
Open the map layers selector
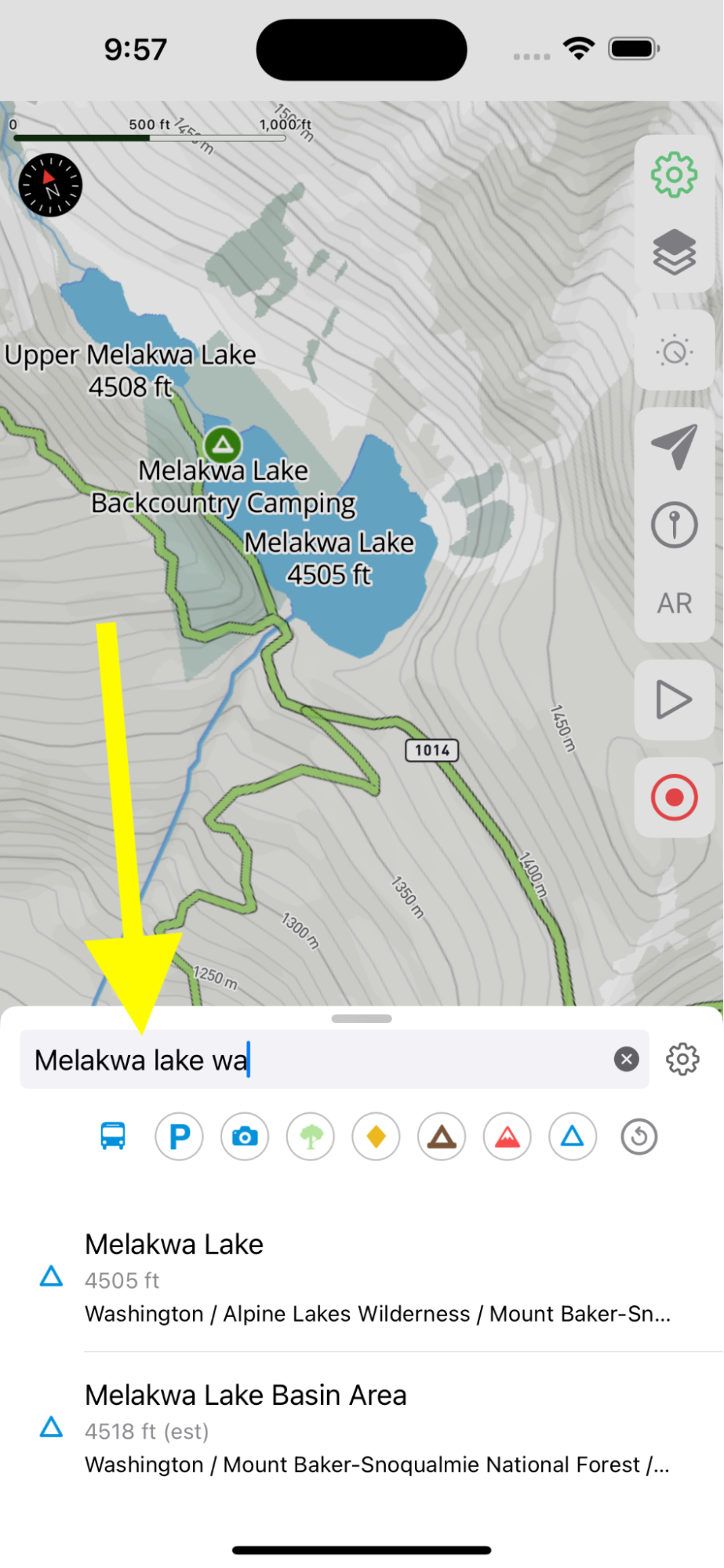pos(674,253)
